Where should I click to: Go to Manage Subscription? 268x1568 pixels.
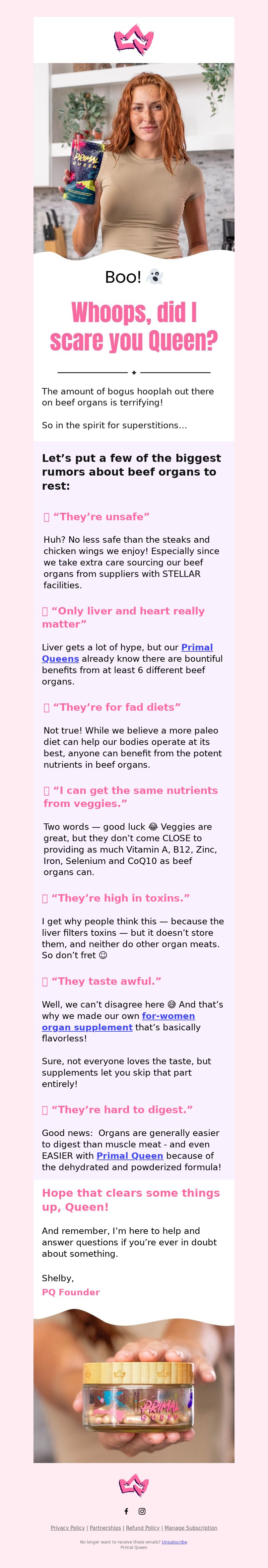pyautogui.click(x=190, y=1527)
